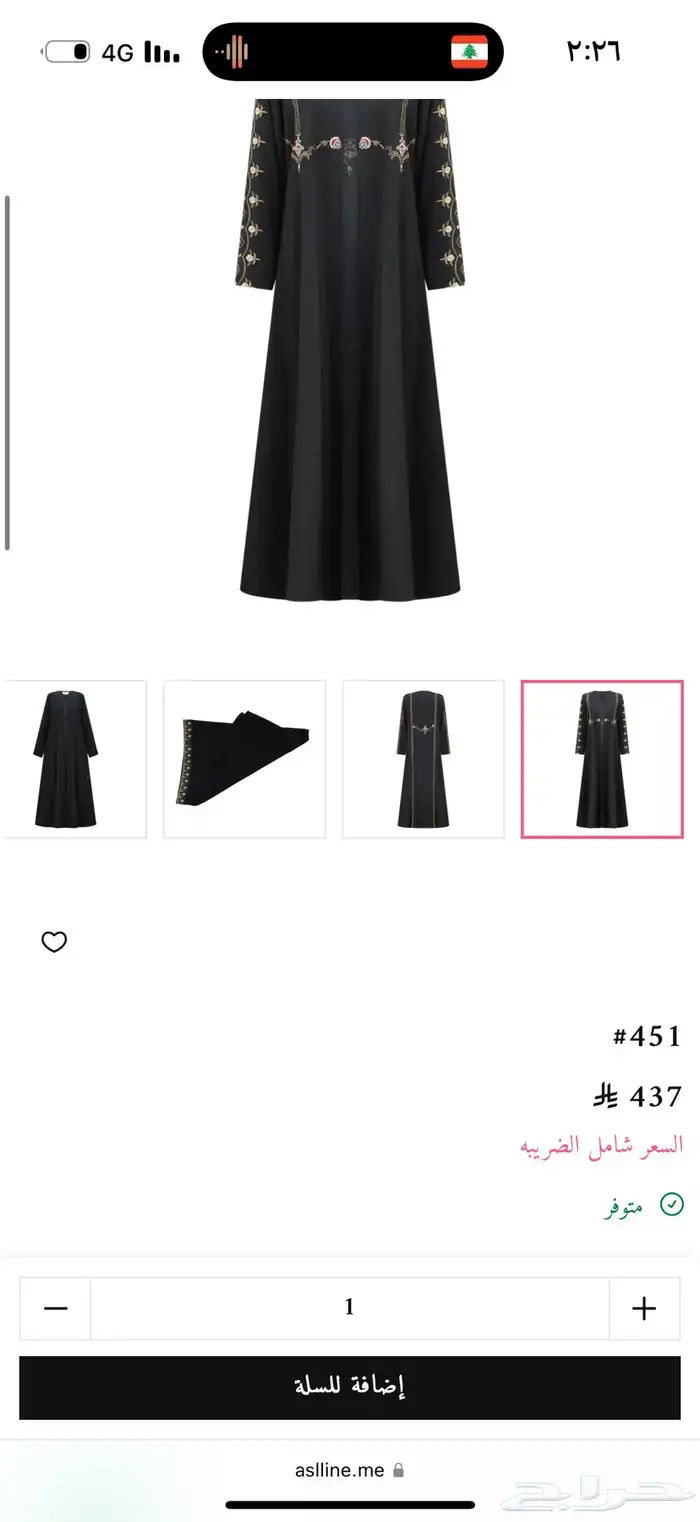Tap the aslline.me address bar
This screenshot has width=700, height=1522.
point(349,1470)
